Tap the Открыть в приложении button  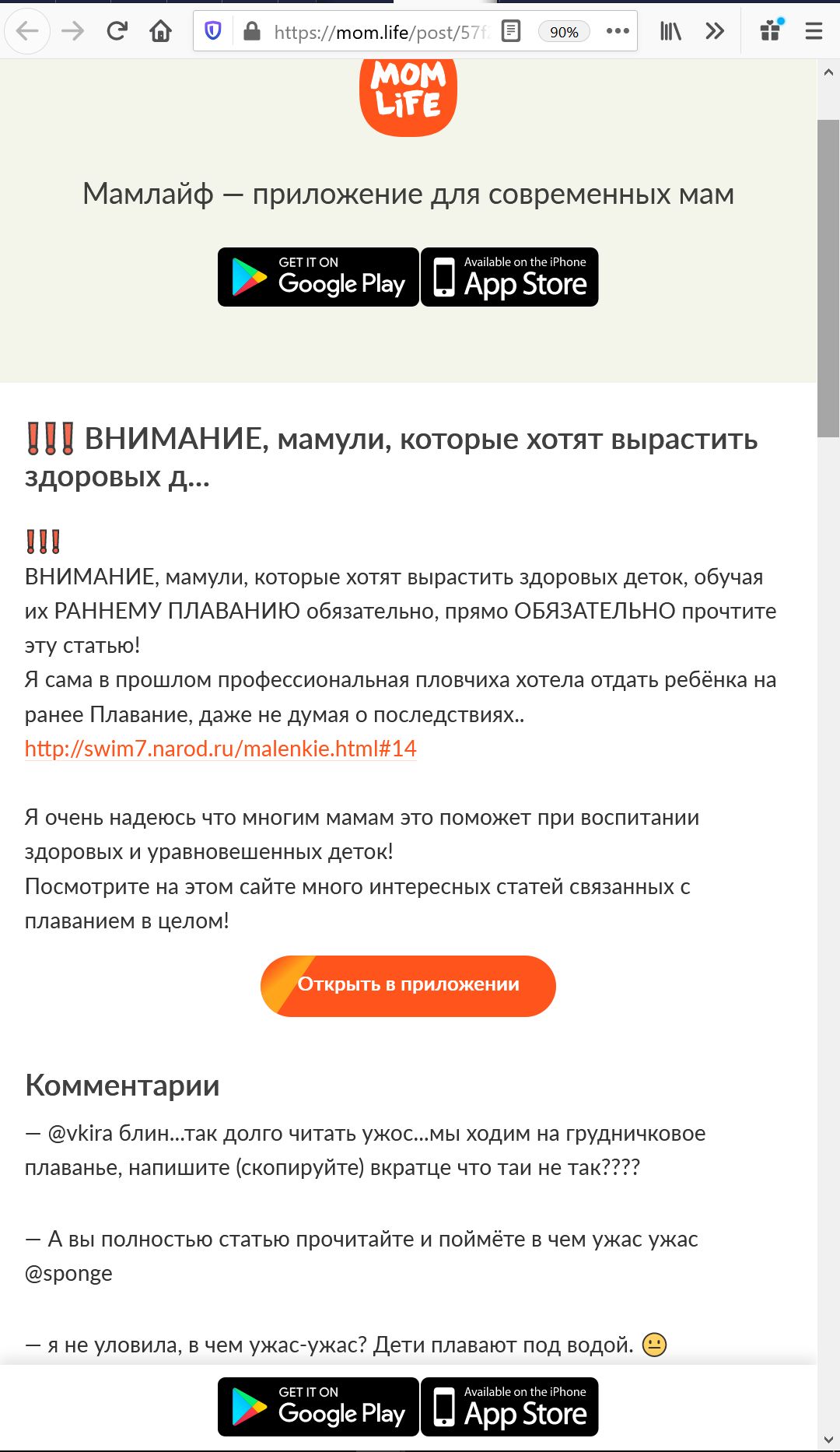point(408,985)
